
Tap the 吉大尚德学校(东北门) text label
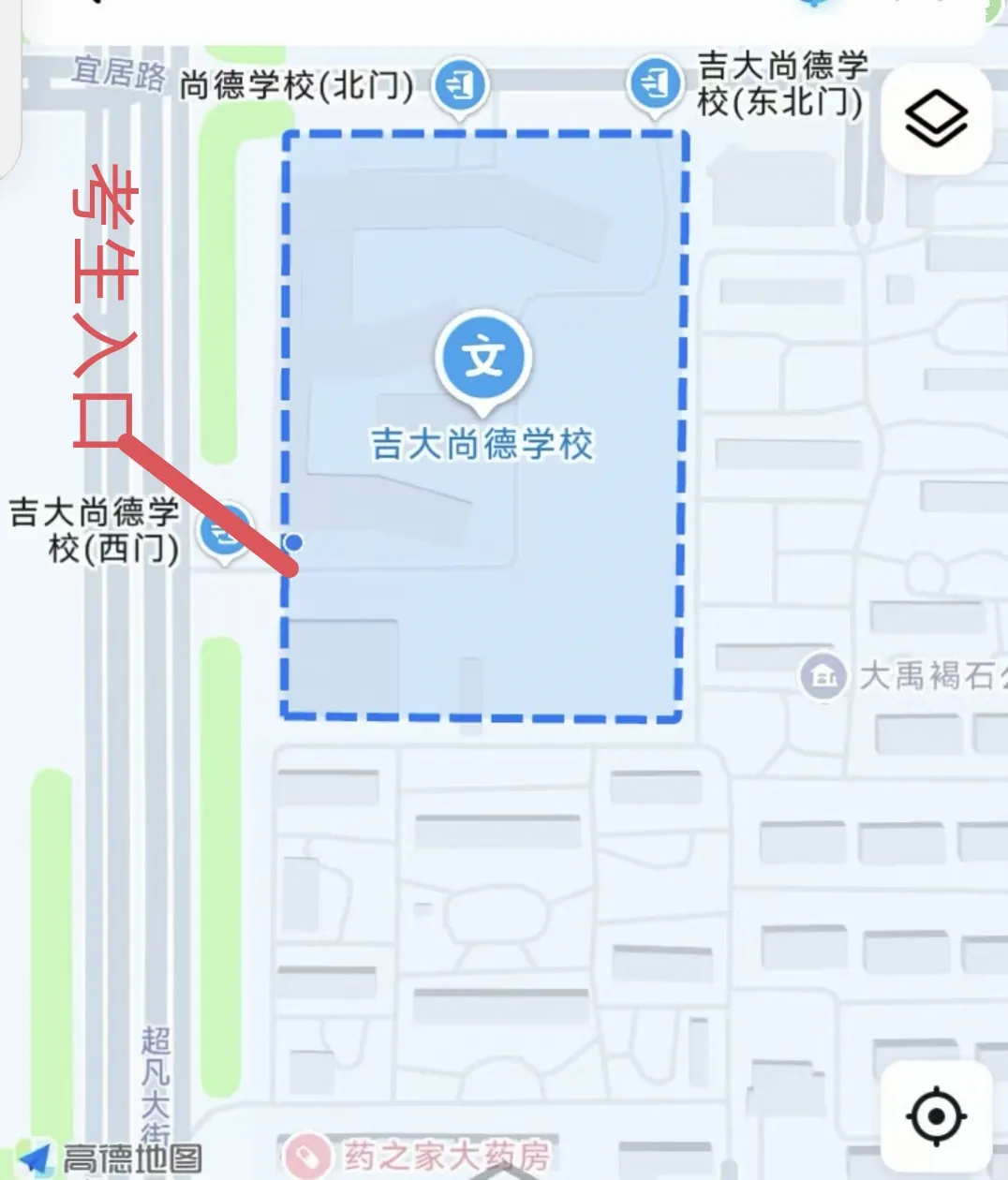pyautogui.click(x=783, y=86)
